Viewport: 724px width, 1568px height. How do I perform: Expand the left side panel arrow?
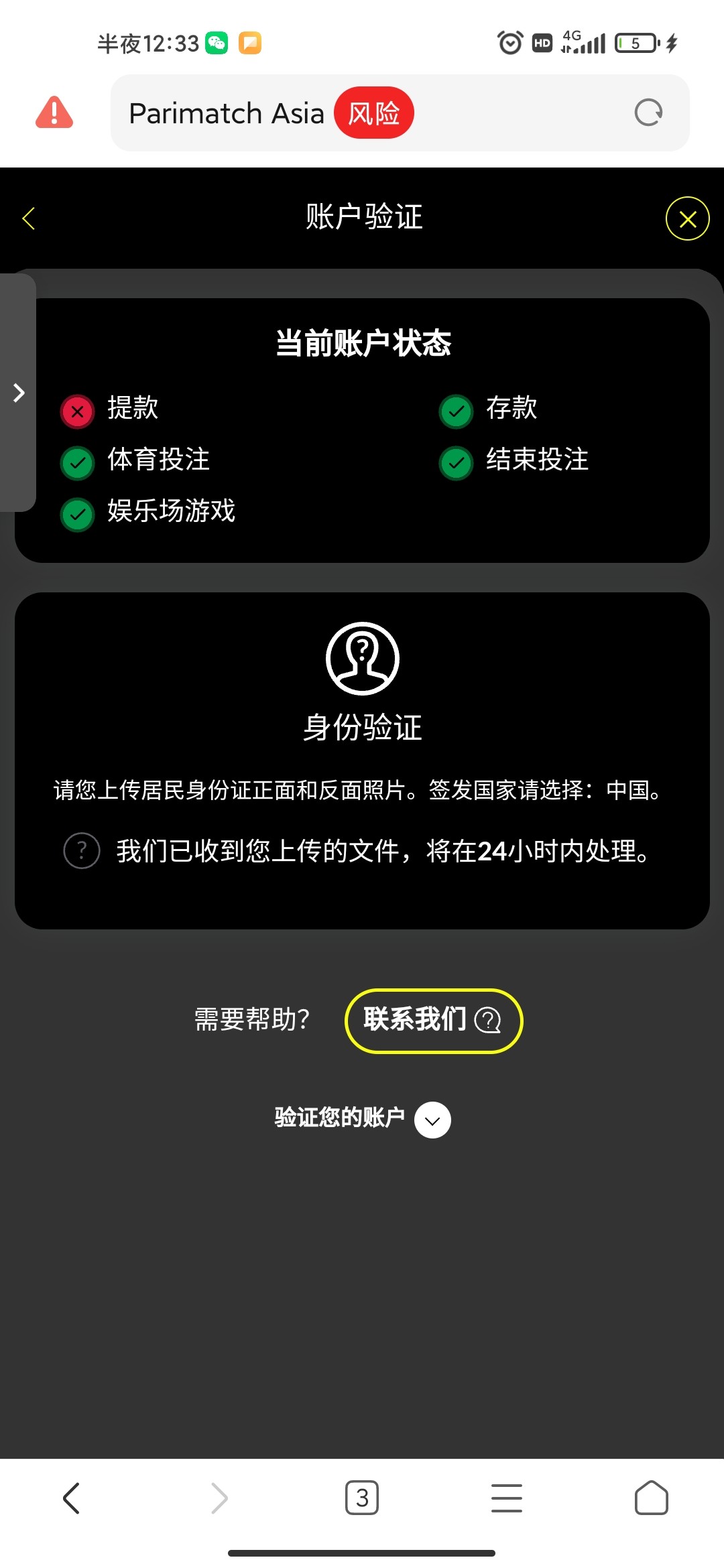[x=19, y=393]
